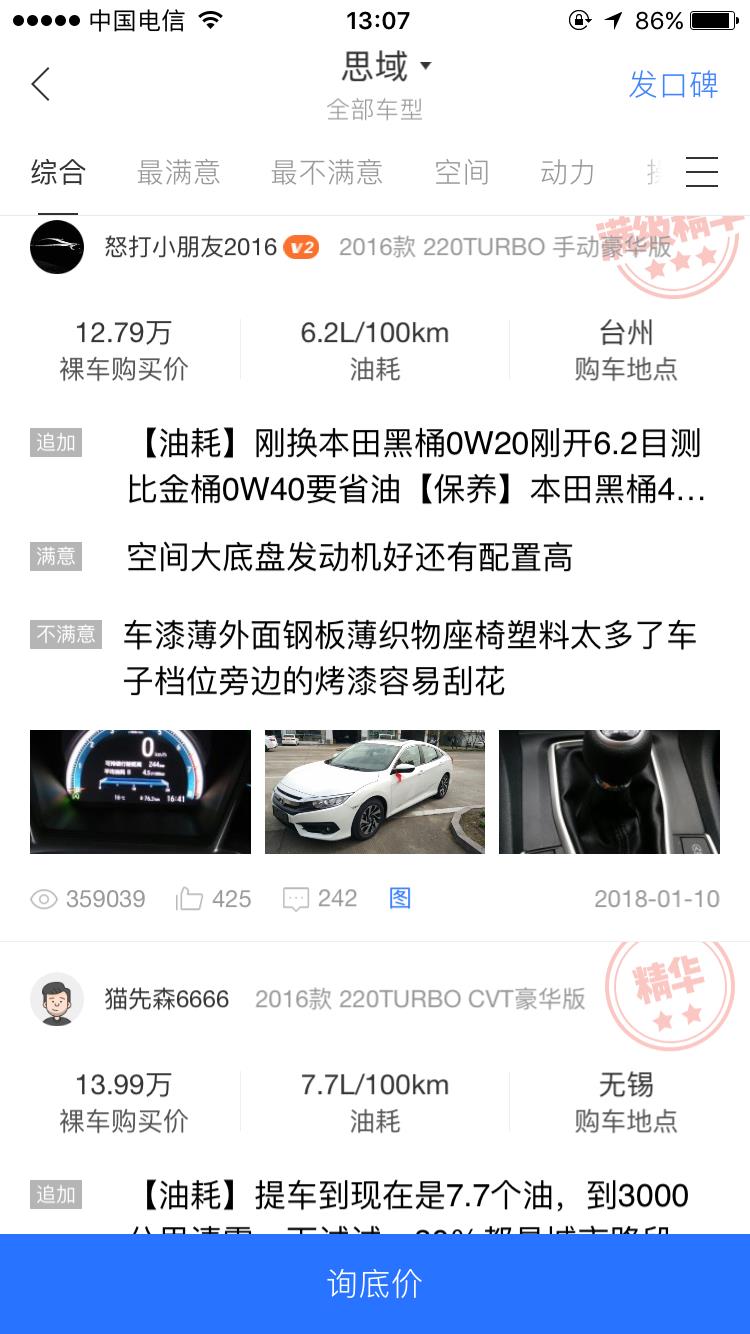Open user 猫先森6666's profile avatar
This screenshot has height=1334, width=750.
[57, 999]
